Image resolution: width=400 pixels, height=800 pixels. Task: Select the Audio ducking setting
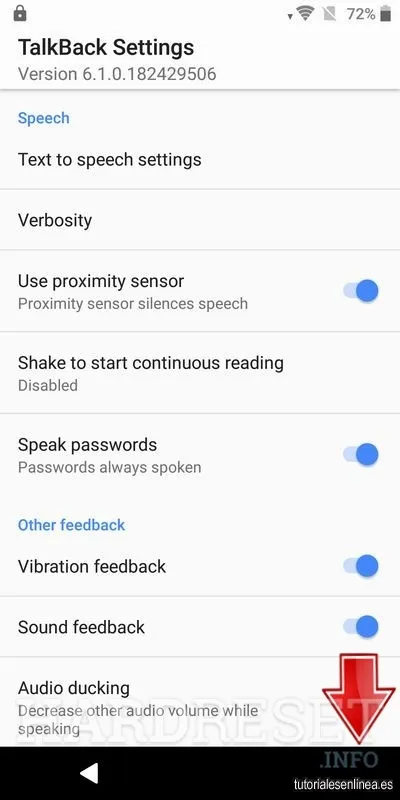200,702
